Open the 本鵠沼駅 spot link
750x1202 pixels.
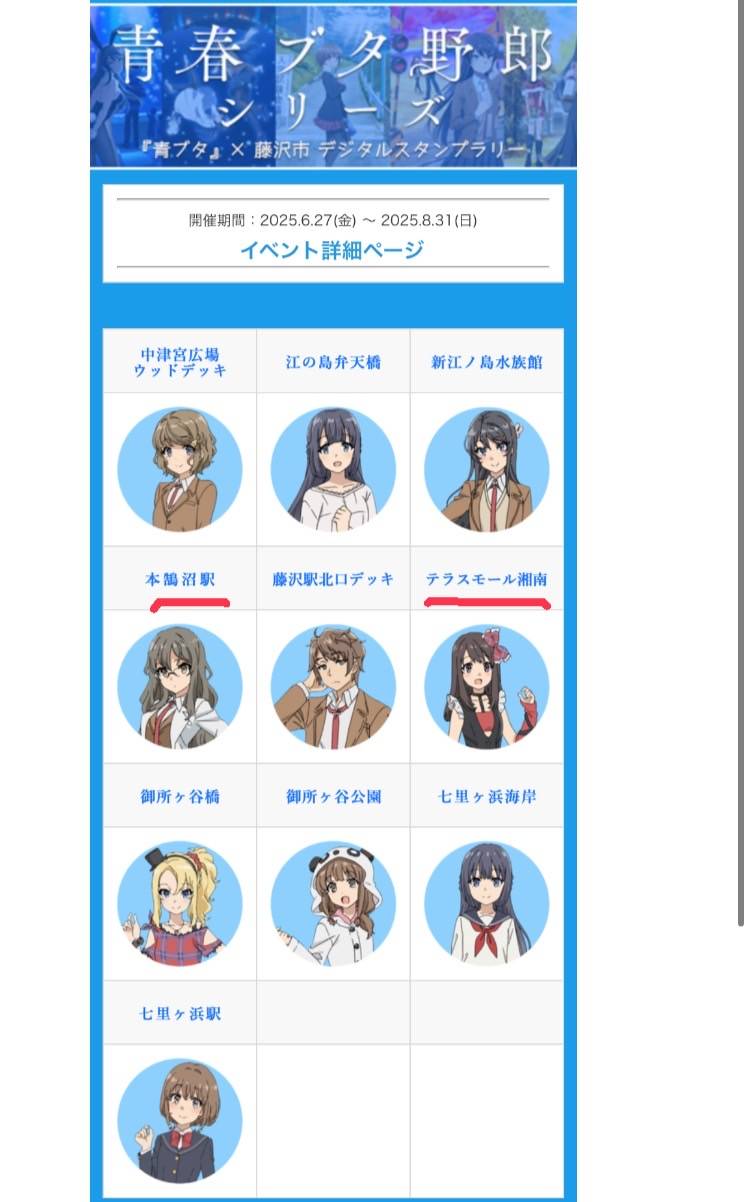click(180, 579)
